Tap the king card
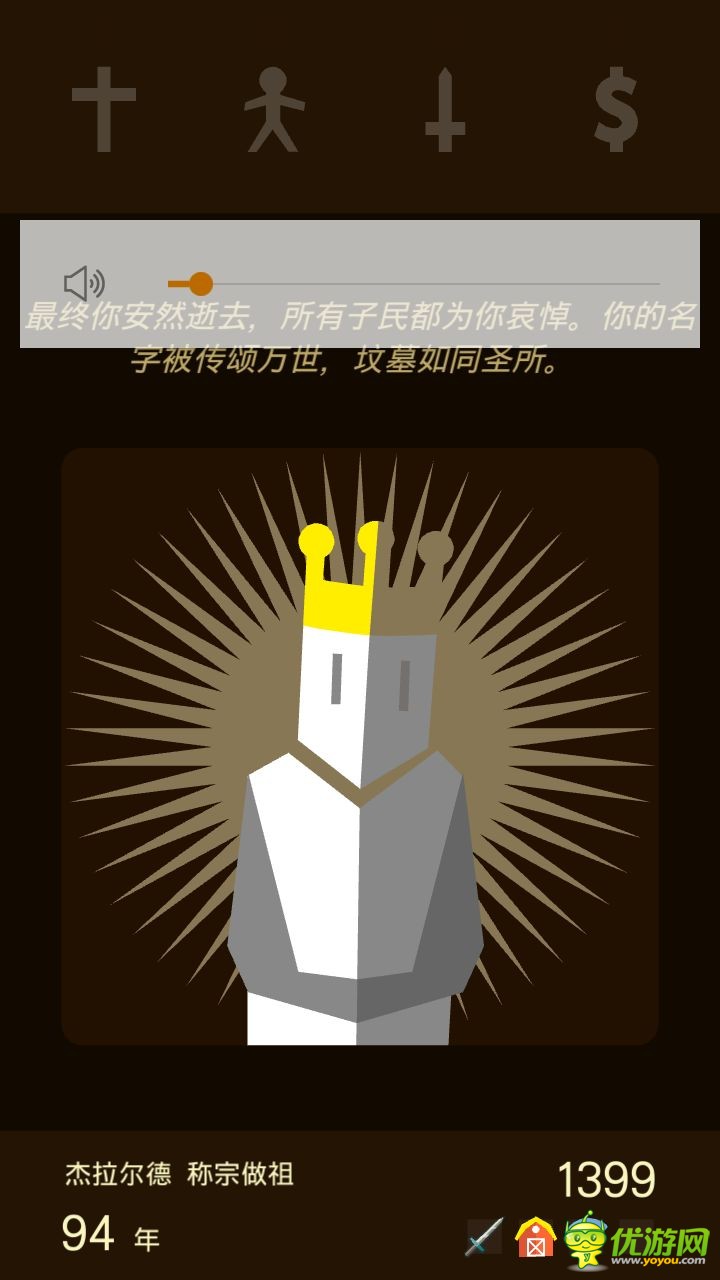 tap(360, 746)
